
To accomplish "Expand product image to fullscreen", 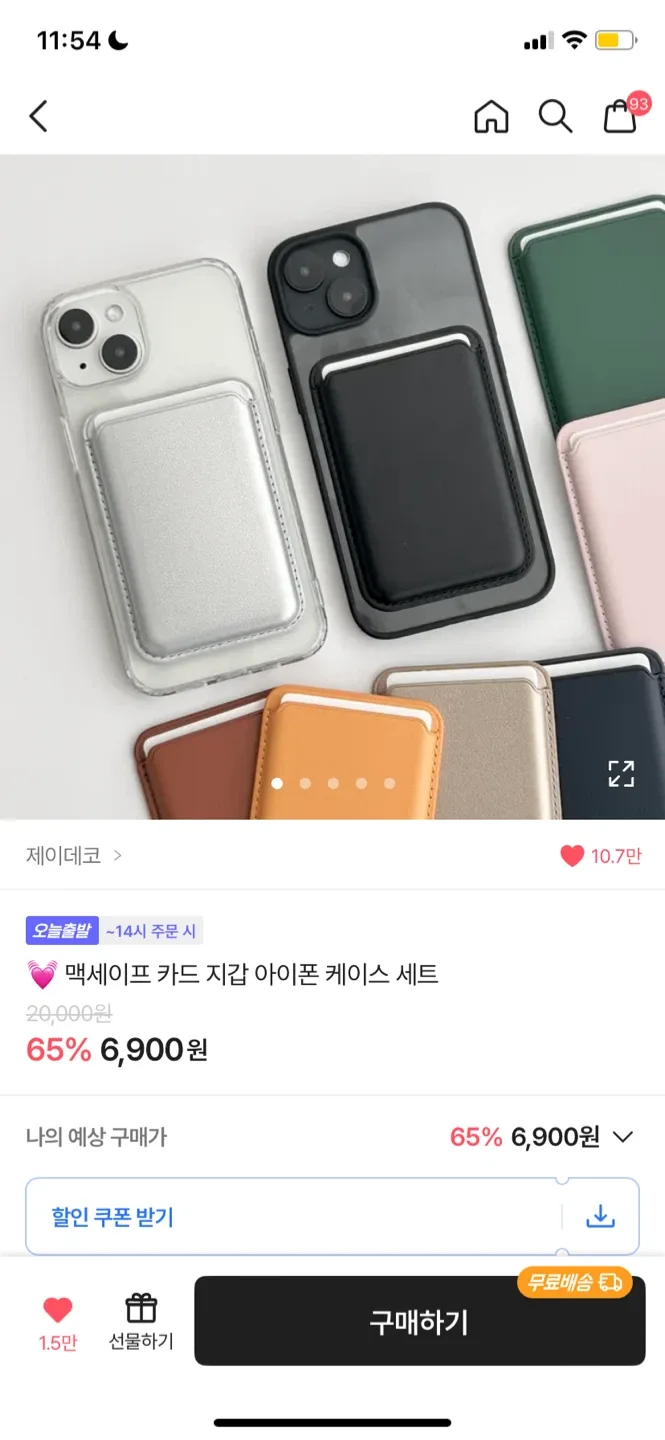I will (621, 773).
